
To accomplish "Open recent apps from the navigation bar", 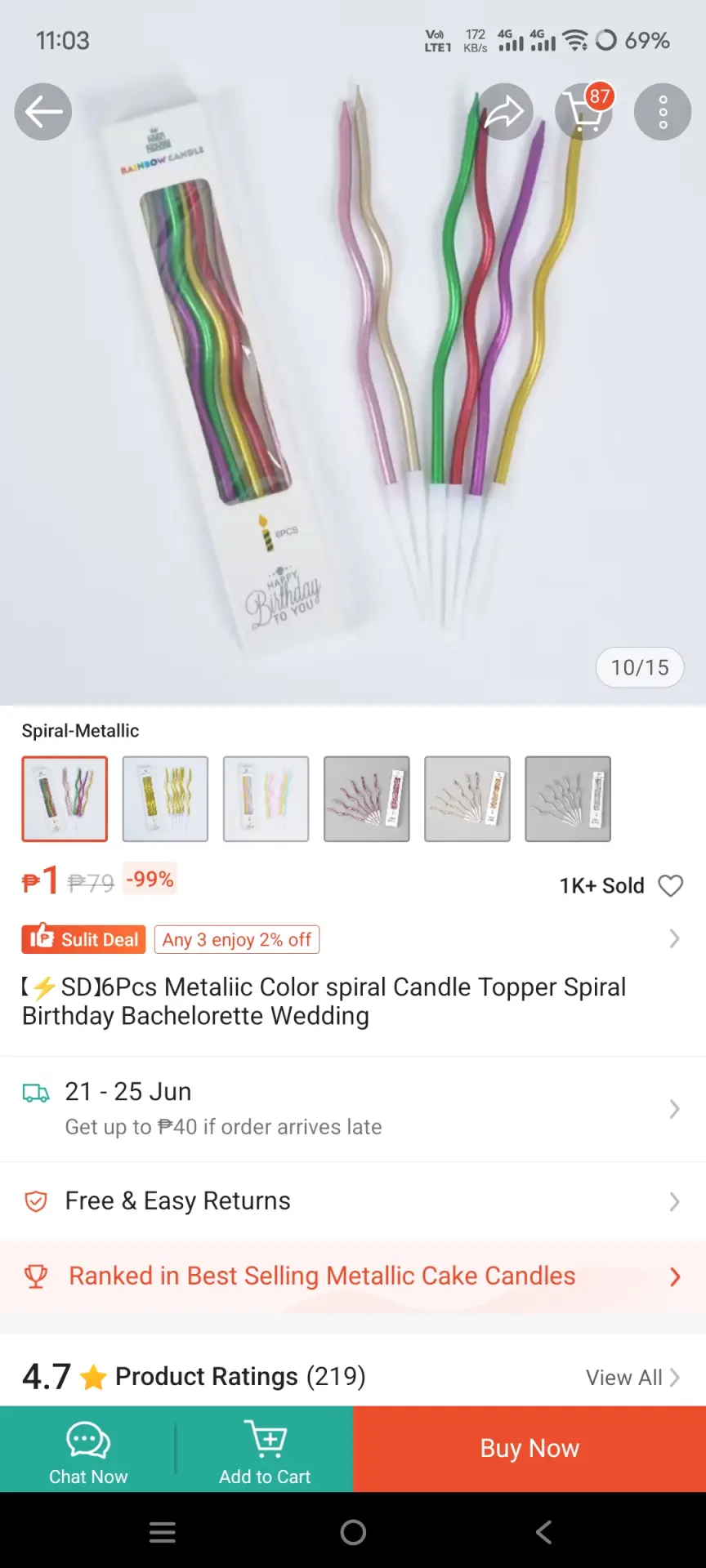I will coord(163,1532).
